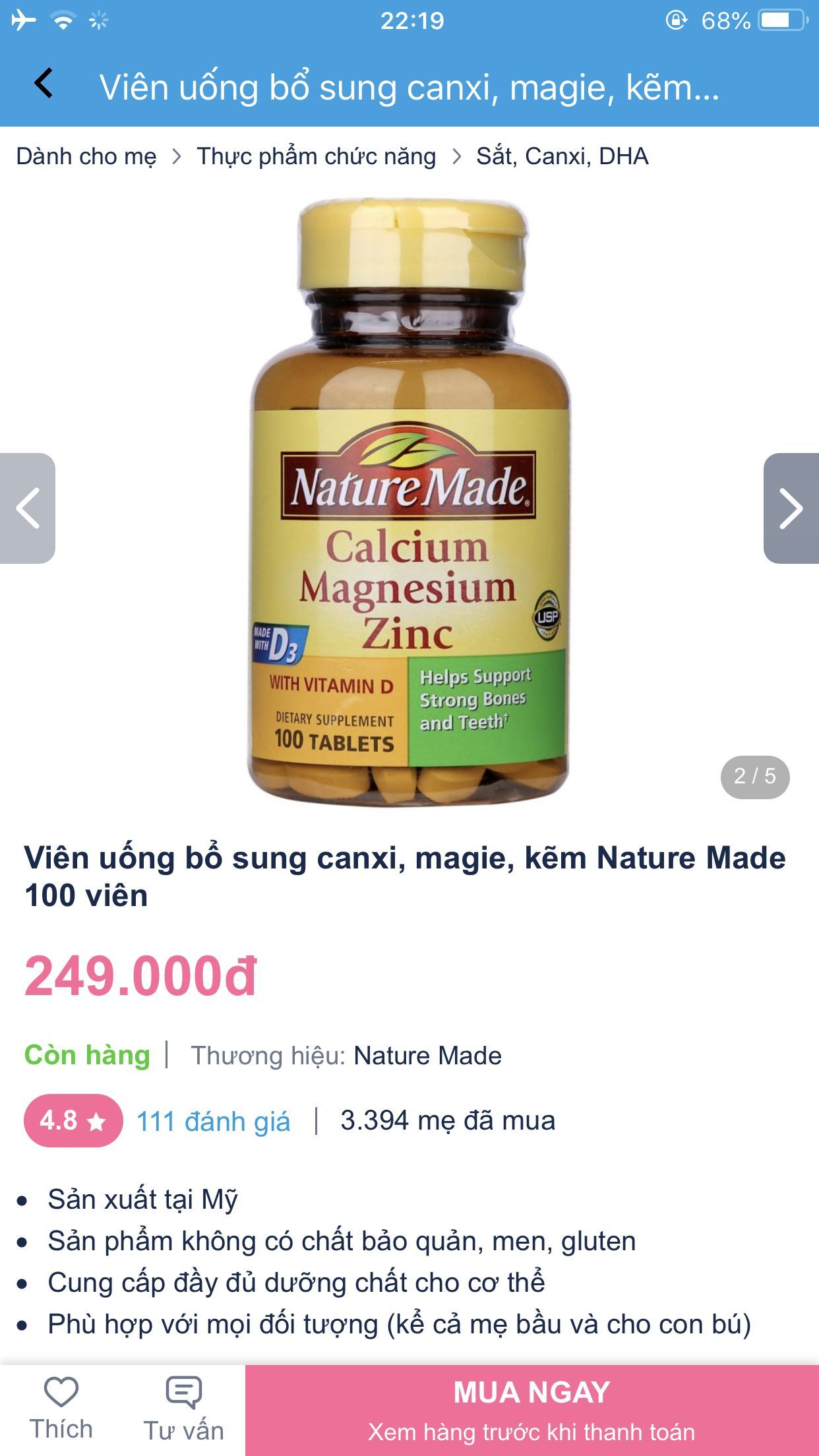
Task: Open Tư vấn consultation chat
Action: coord(184,1409)
